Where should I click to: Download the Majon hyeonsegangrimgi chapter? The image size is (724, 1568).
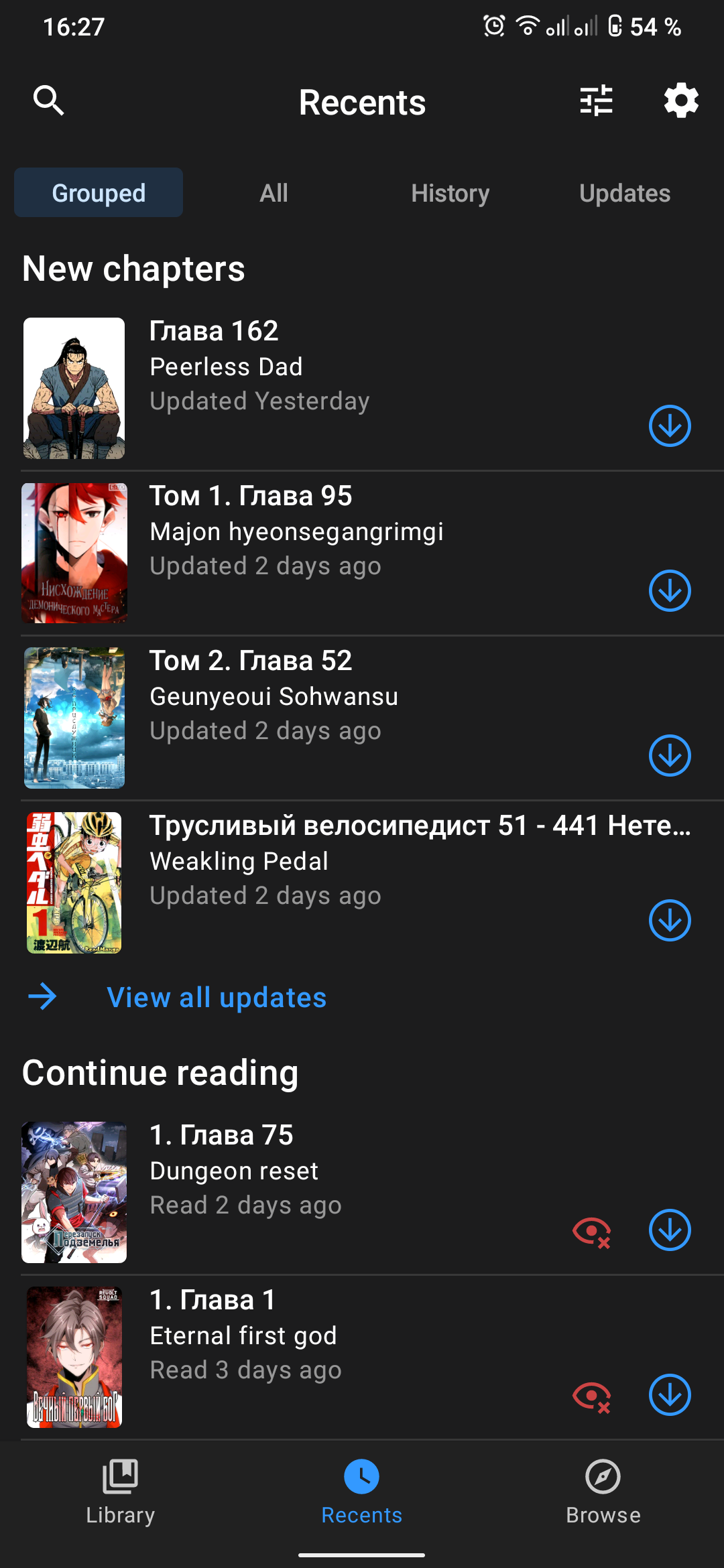pos(670,590)
